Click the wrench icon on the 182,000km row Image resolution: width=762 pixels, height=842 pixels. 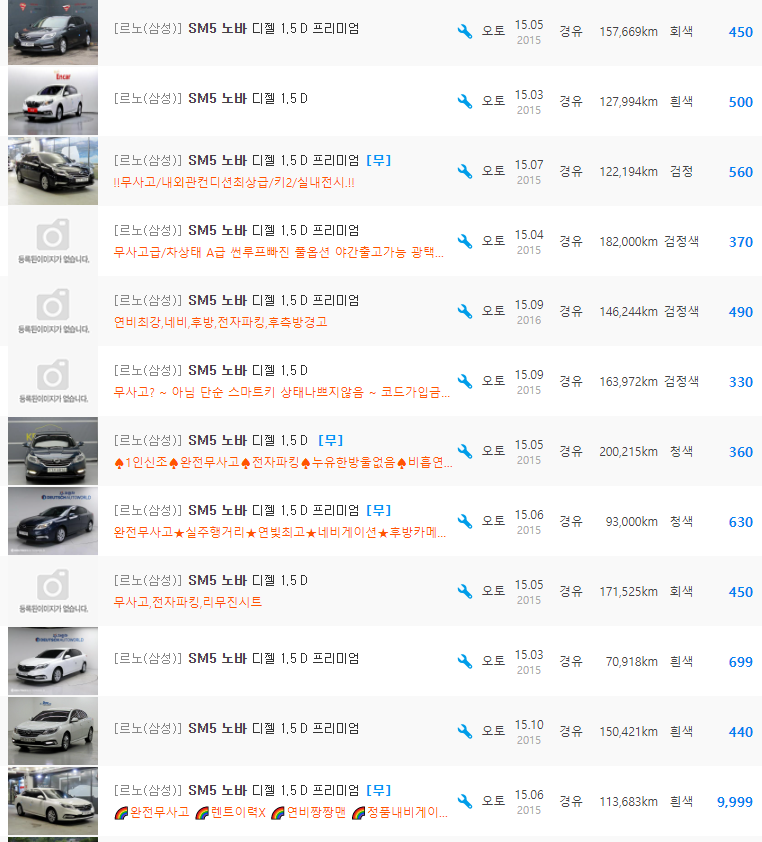click(x=463, y=241)
